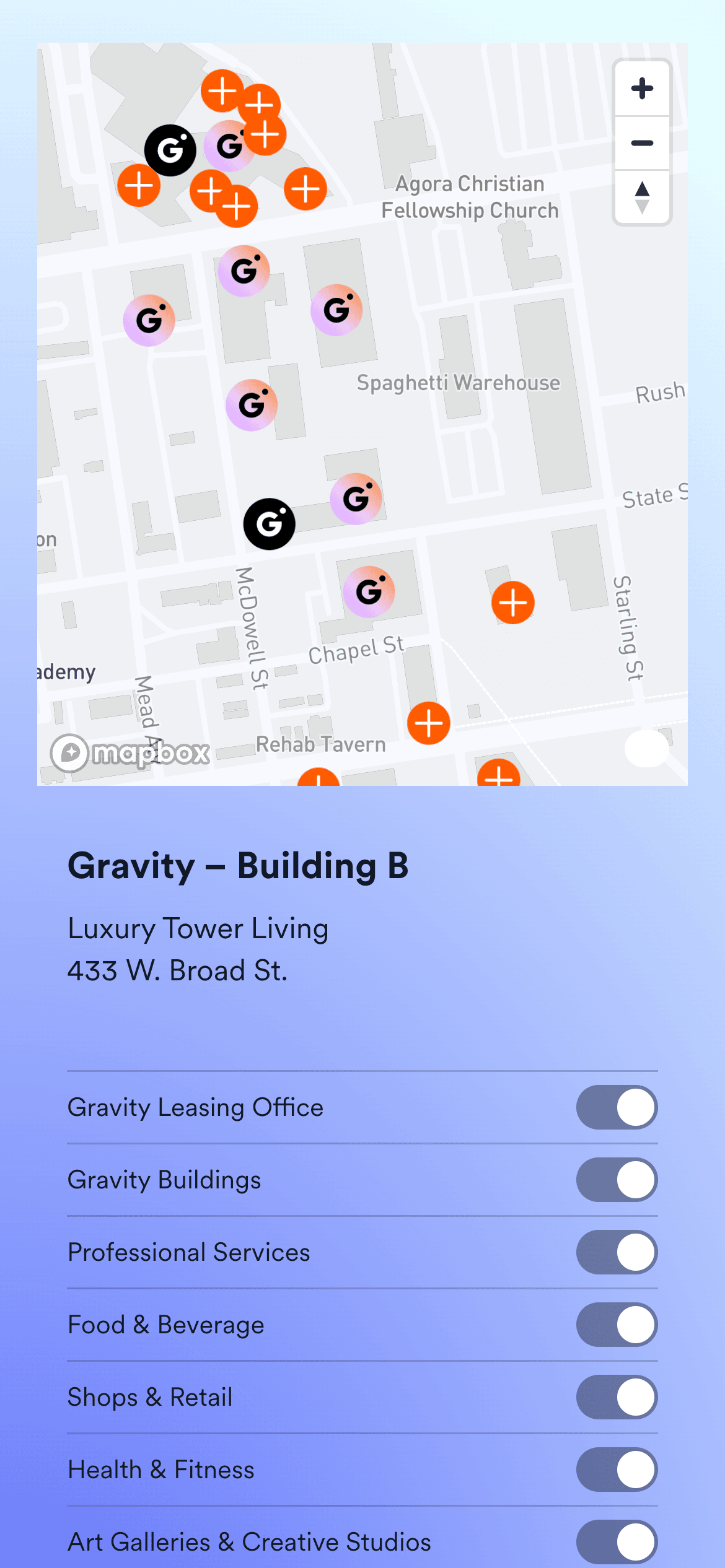Tap the orange plus marker near Starling St

click(x=513, y=603)
